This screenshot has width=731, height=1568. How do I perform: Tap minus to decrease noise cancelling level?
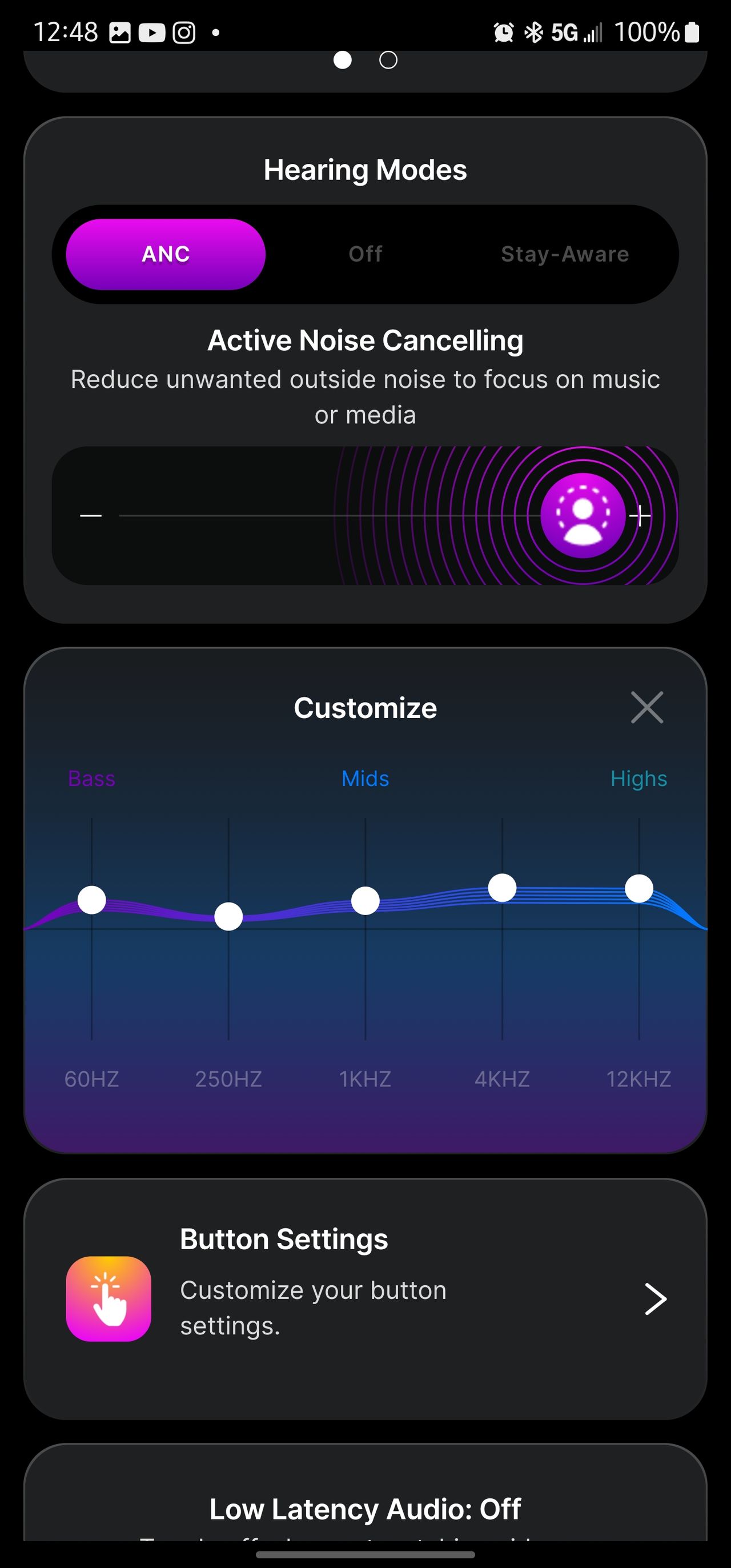point(91,516)
